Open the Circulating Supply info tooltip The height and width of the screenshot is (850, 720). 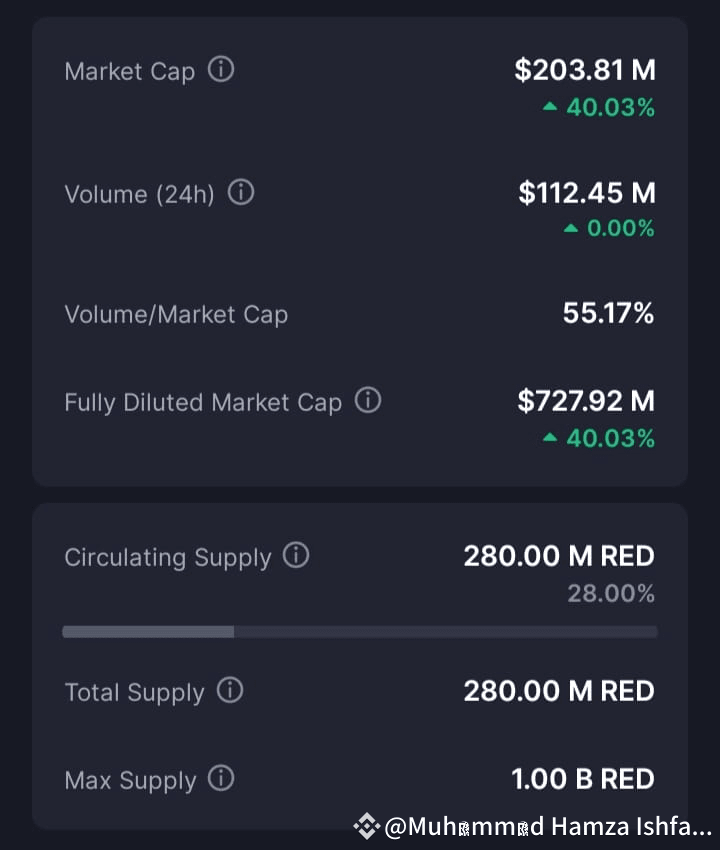(x=296, y=556)
